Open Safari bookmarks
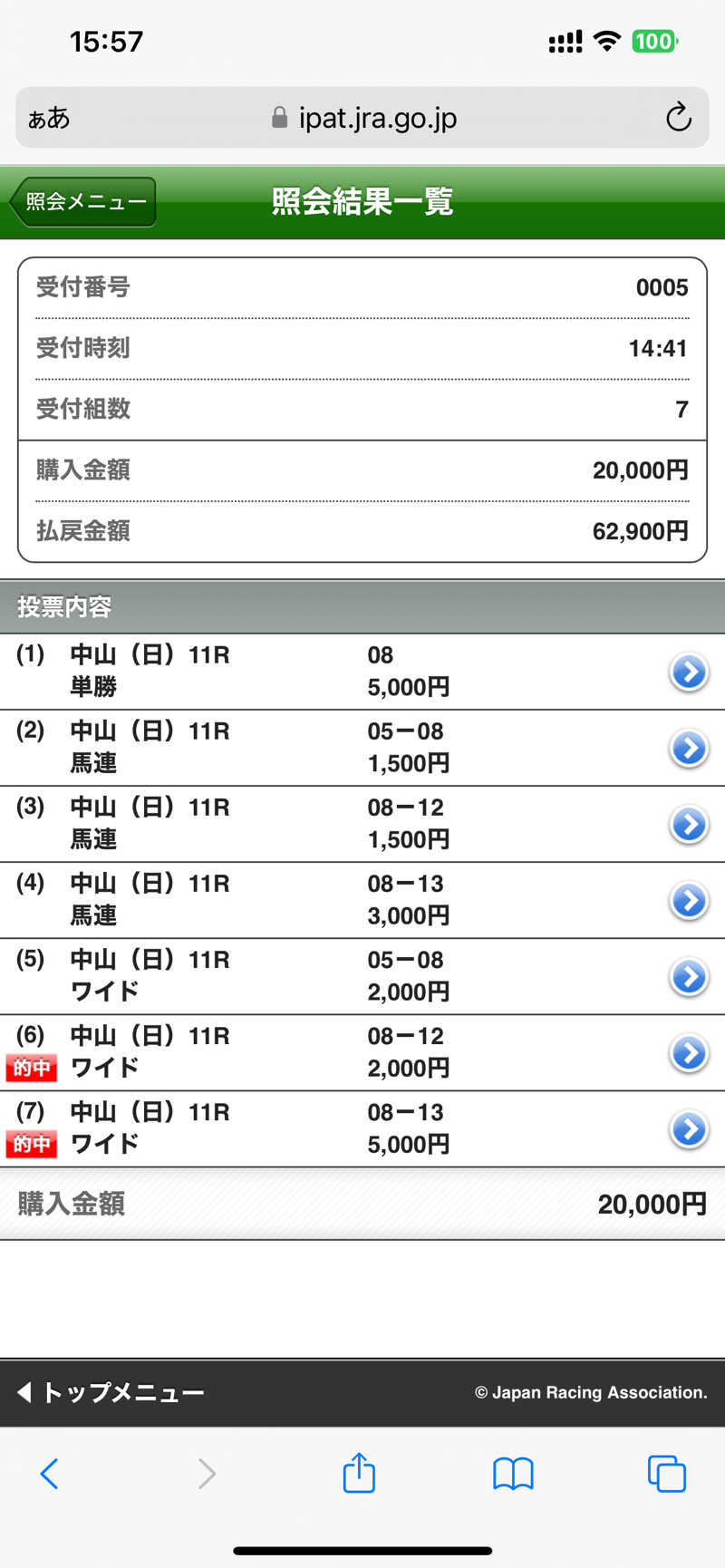Screen dimensions: 725x1568 513,1474
